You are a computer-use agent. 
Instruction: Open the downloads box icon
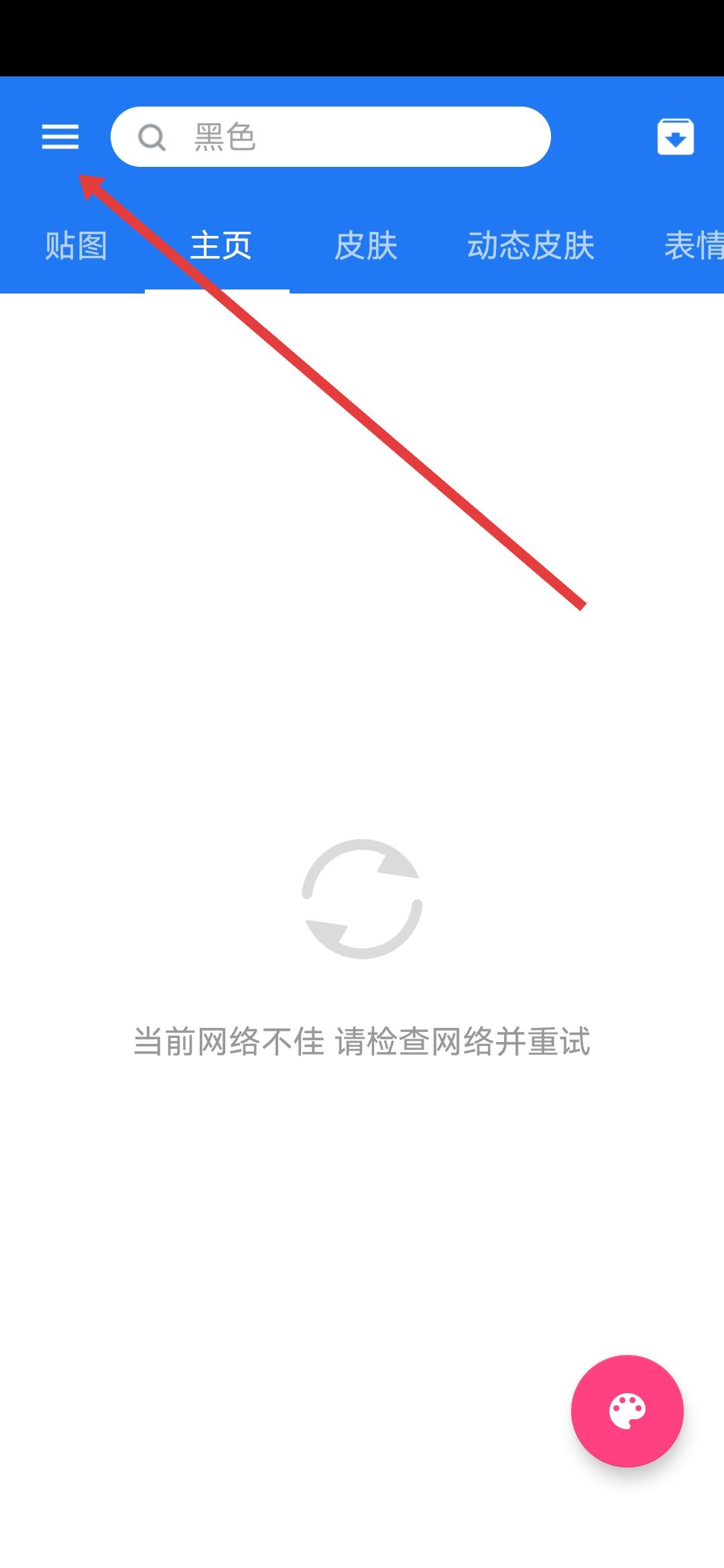[675, 137]
